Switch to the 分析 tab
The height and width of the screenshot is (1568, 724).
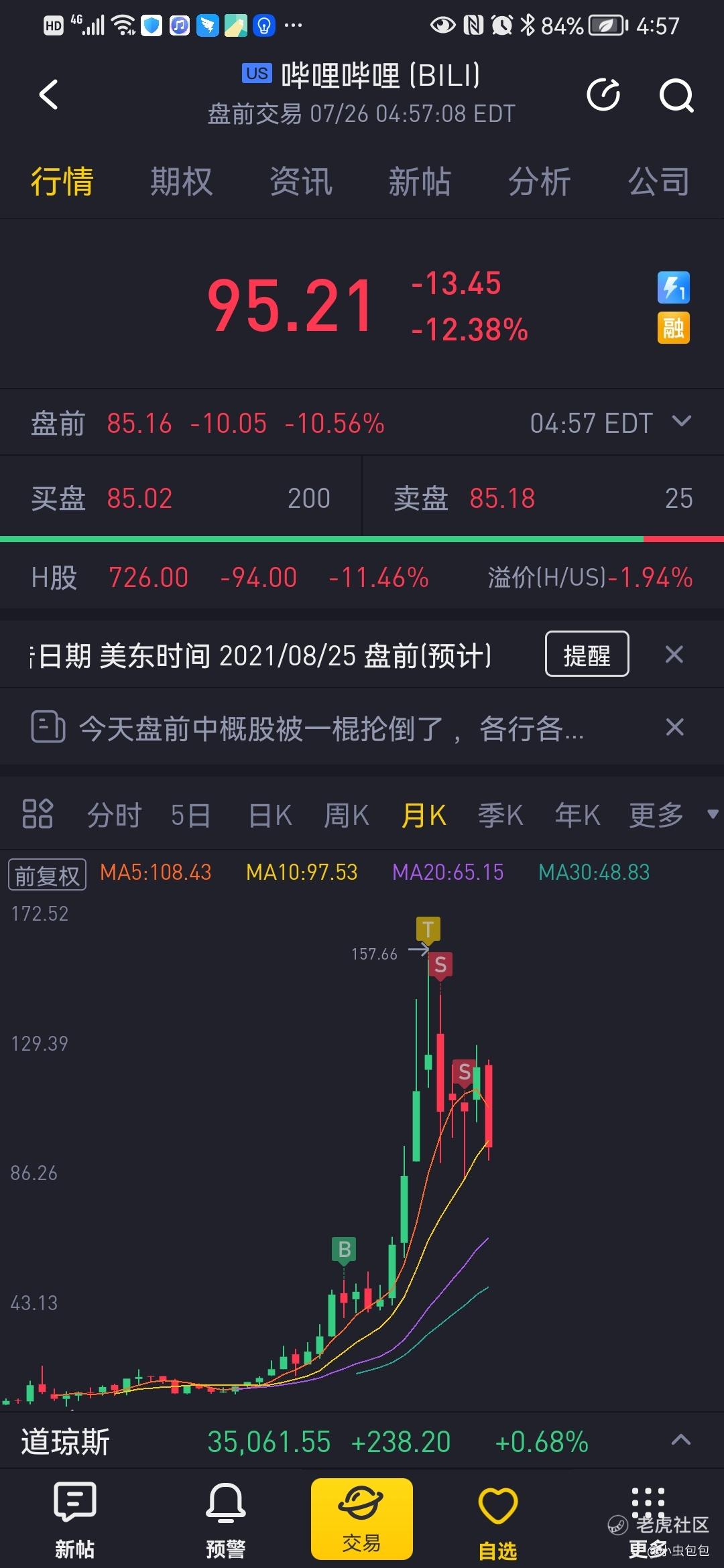[539, 182]
